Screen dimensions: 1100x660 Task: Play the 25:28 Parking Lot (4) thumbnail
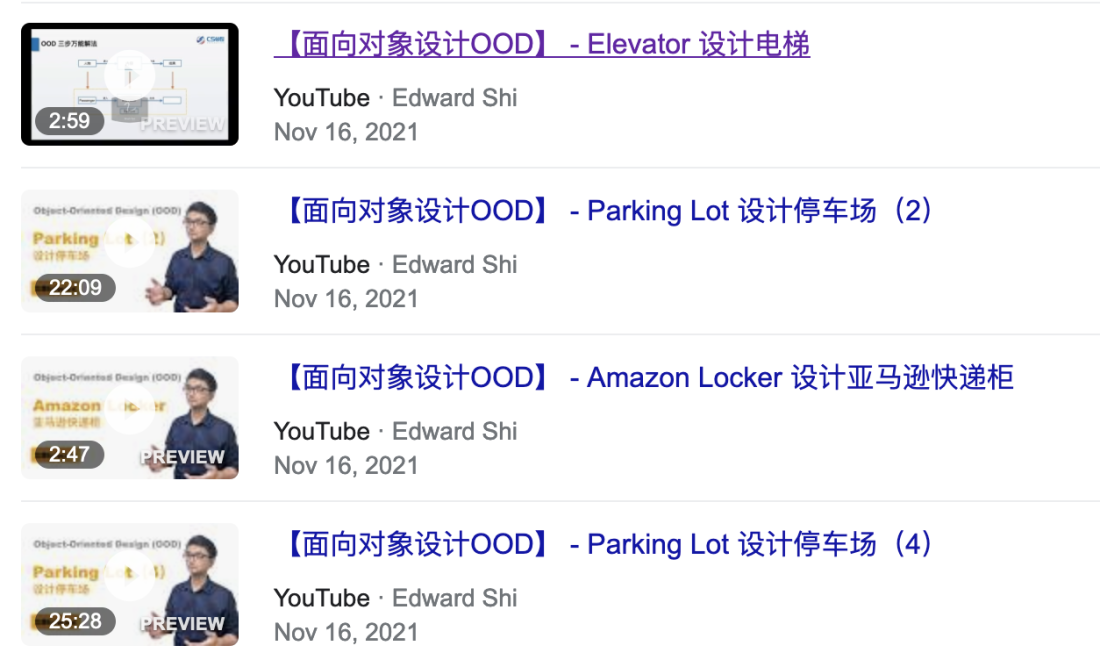[x=129, y=584]
